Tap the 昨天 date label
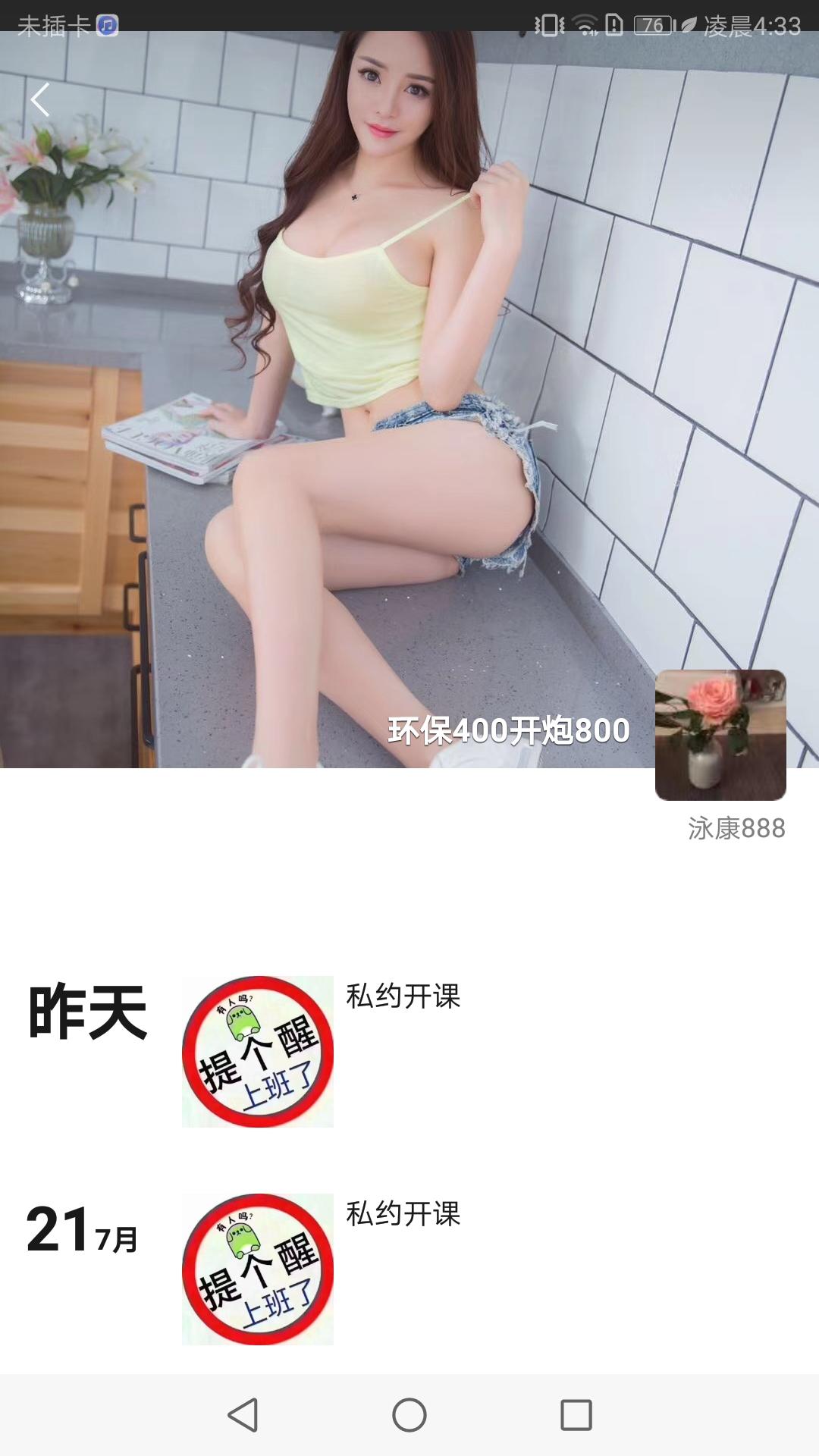Viewport: 819px width, 1456px height. point(86,1004)
